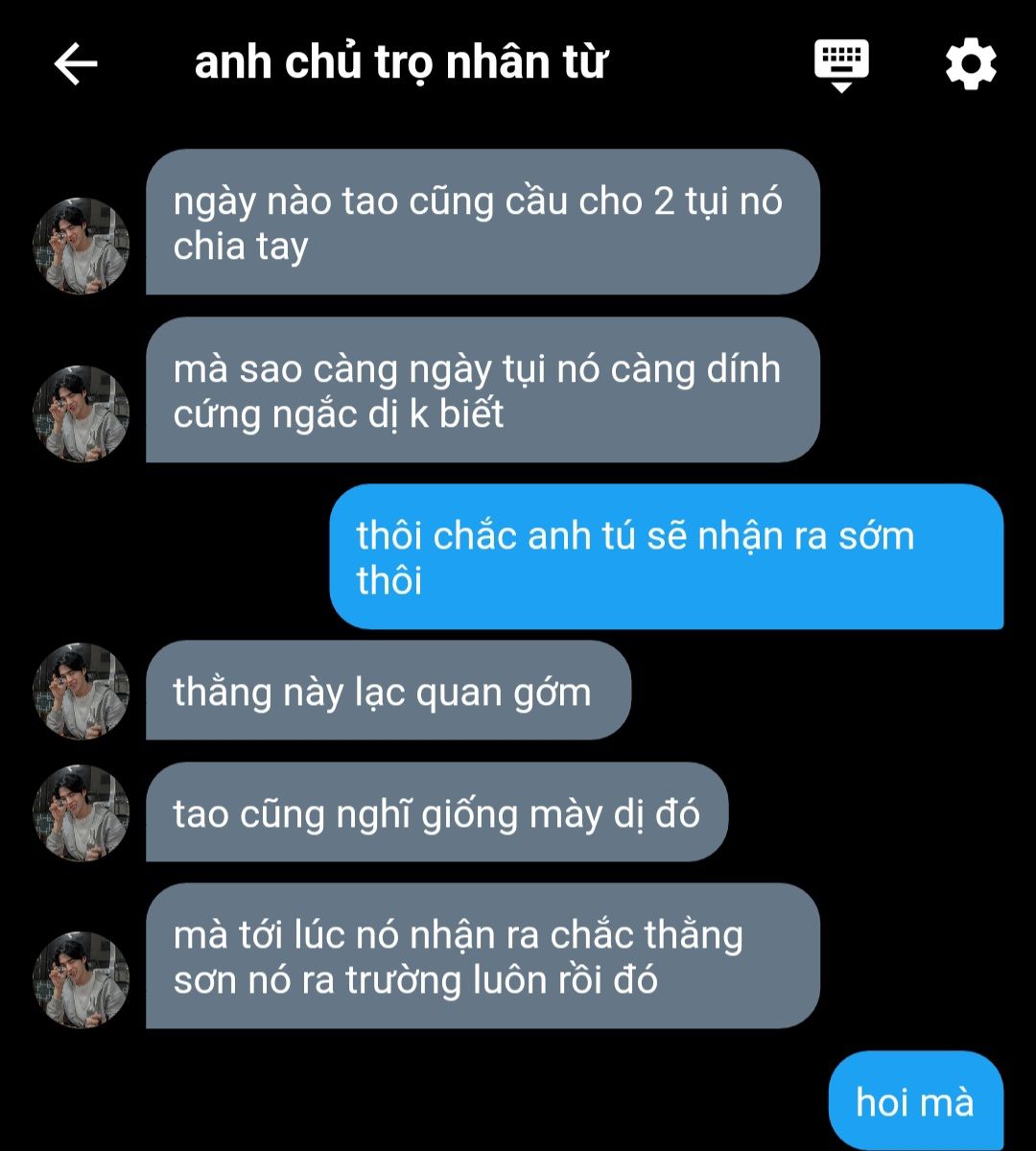Open the keyboard toggle icon
1036x1151 pixels.
(x=840, y=63)
